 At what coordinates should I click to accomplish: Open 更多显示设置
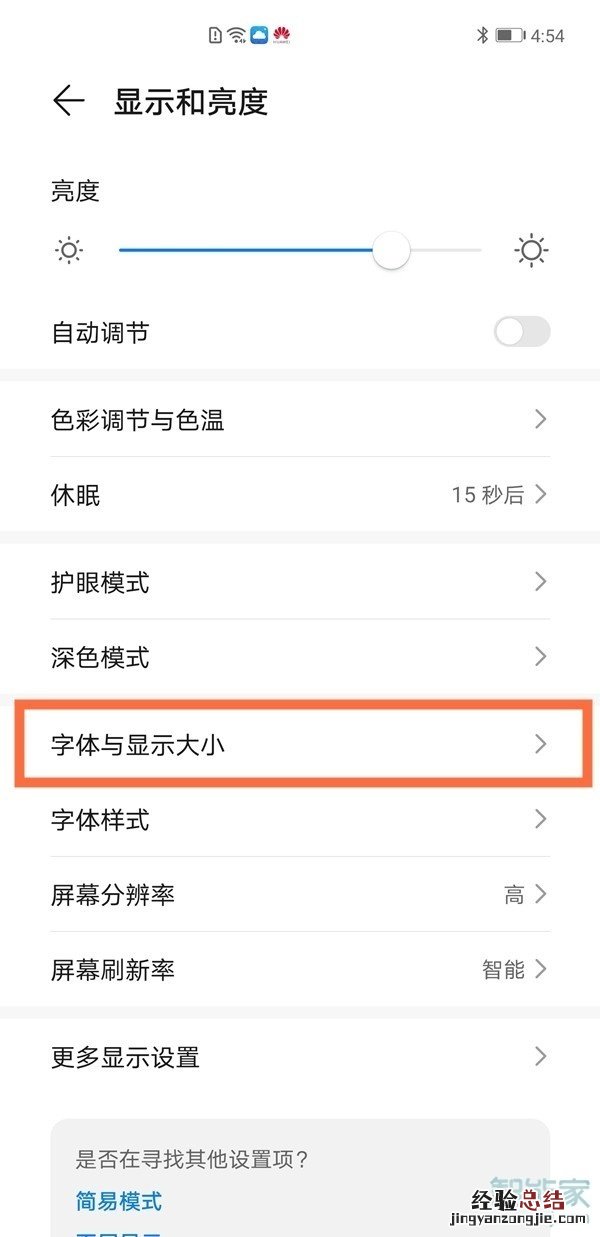point(300,1056)
